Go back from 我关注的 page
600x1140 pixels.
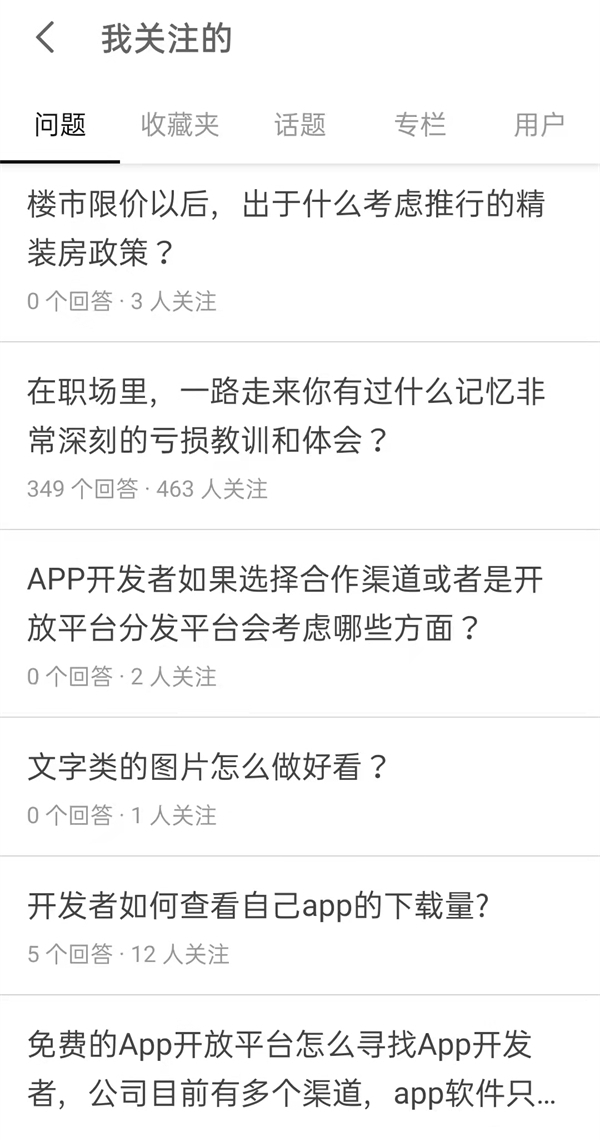point(45,39)
